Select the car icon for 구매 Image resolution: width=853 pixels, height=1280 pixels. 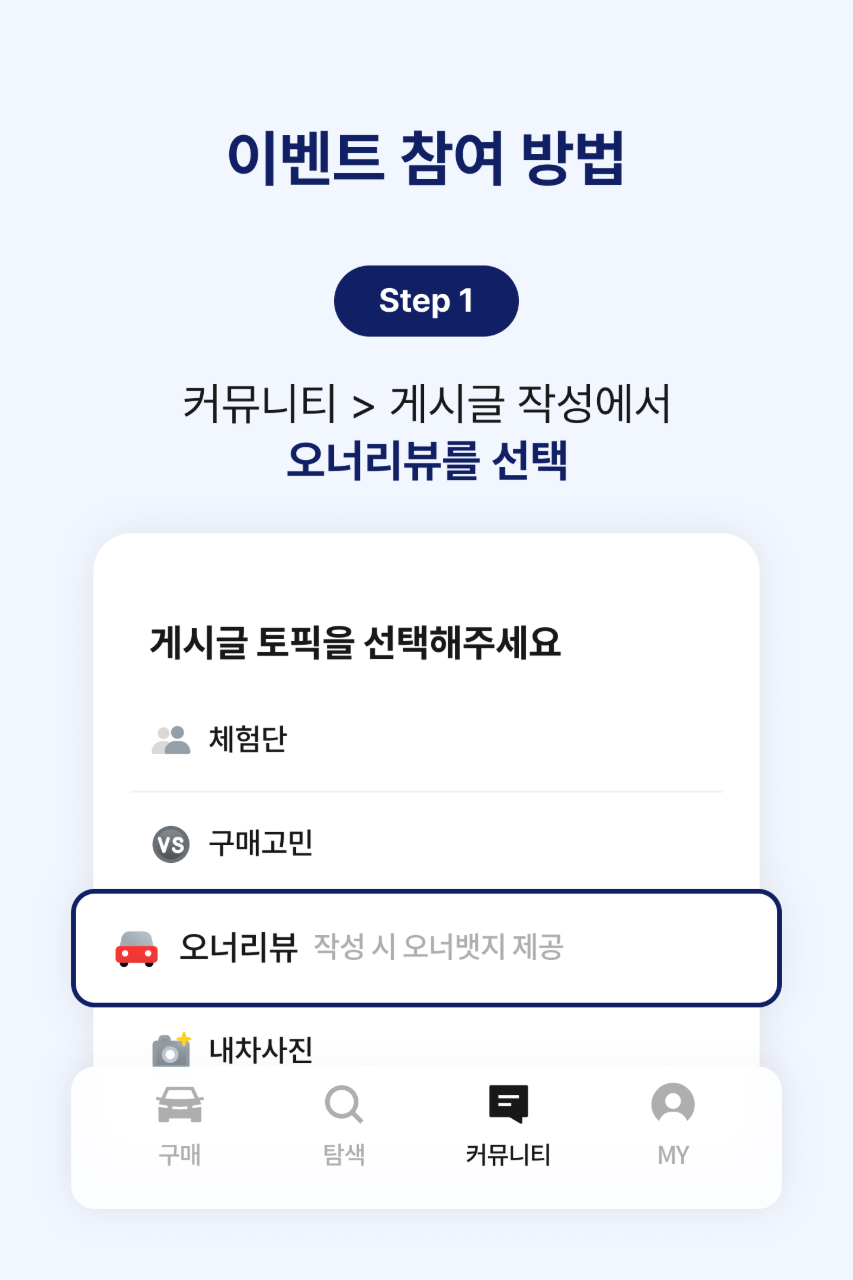(179, 1103)
